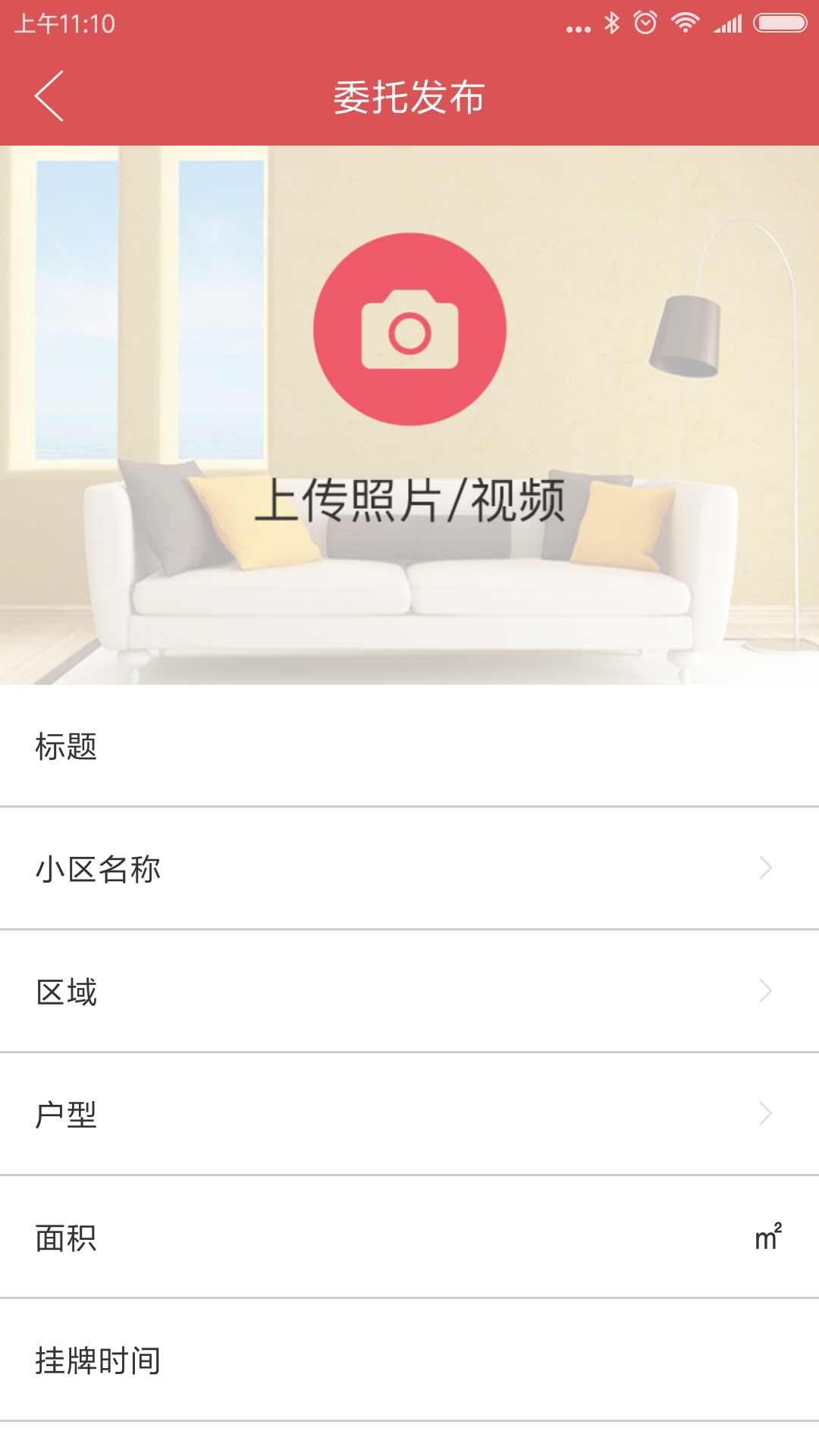Tap the camera button to upload photos
The height and width of the screenshot is (1456, 819).
pos(409,329)
